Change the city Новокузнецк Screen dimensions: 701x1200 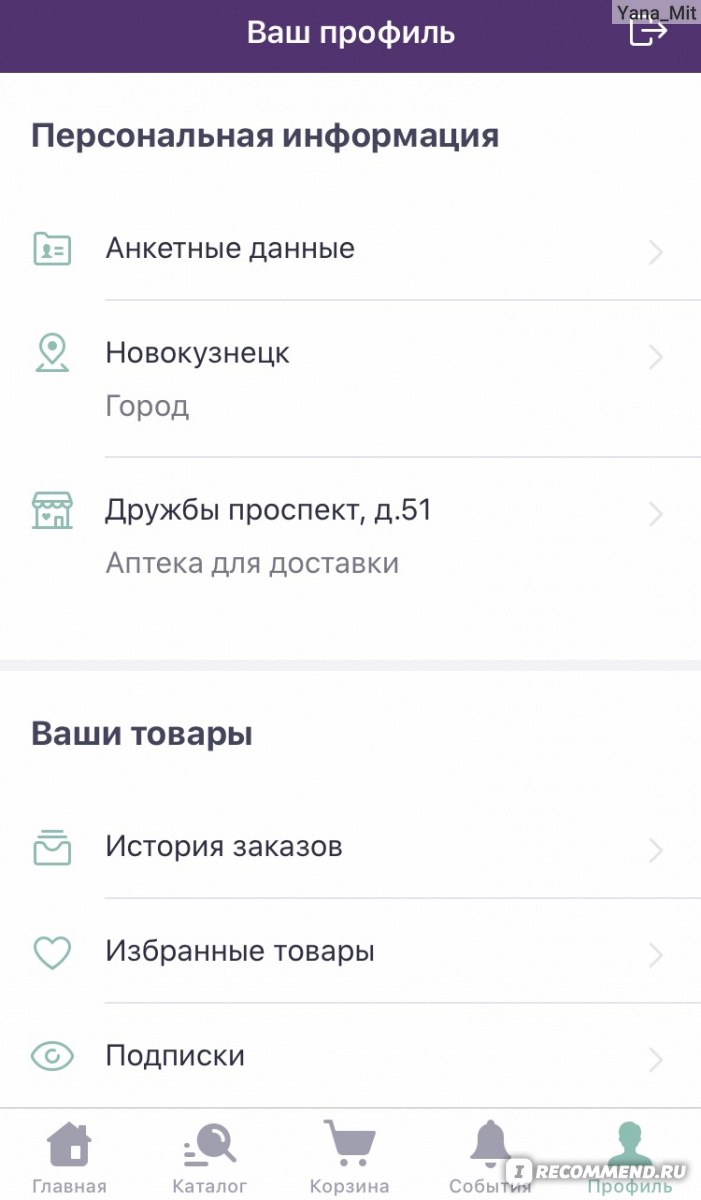350,379
